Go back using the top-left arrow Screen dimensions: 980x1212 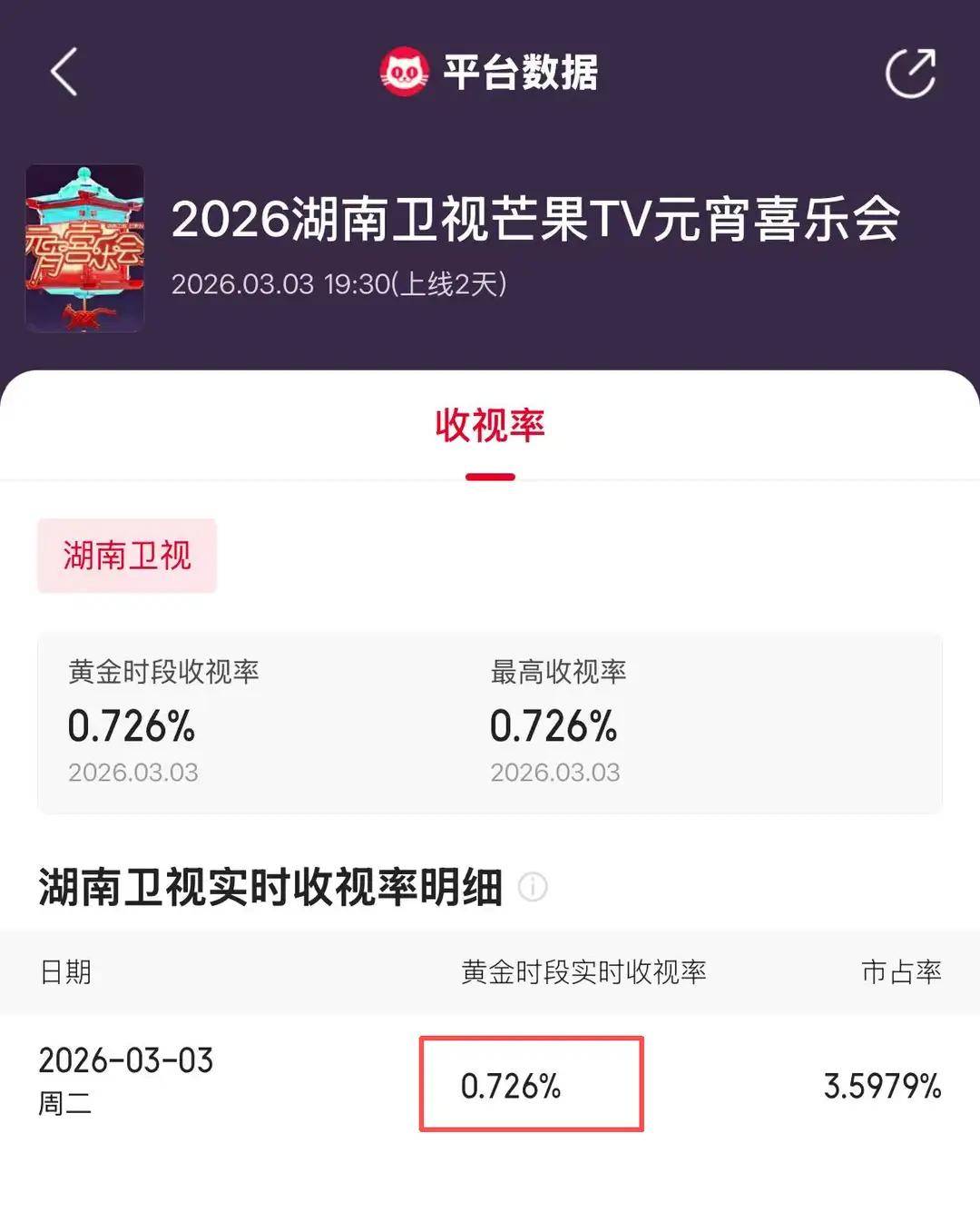[x=64, y=72]
